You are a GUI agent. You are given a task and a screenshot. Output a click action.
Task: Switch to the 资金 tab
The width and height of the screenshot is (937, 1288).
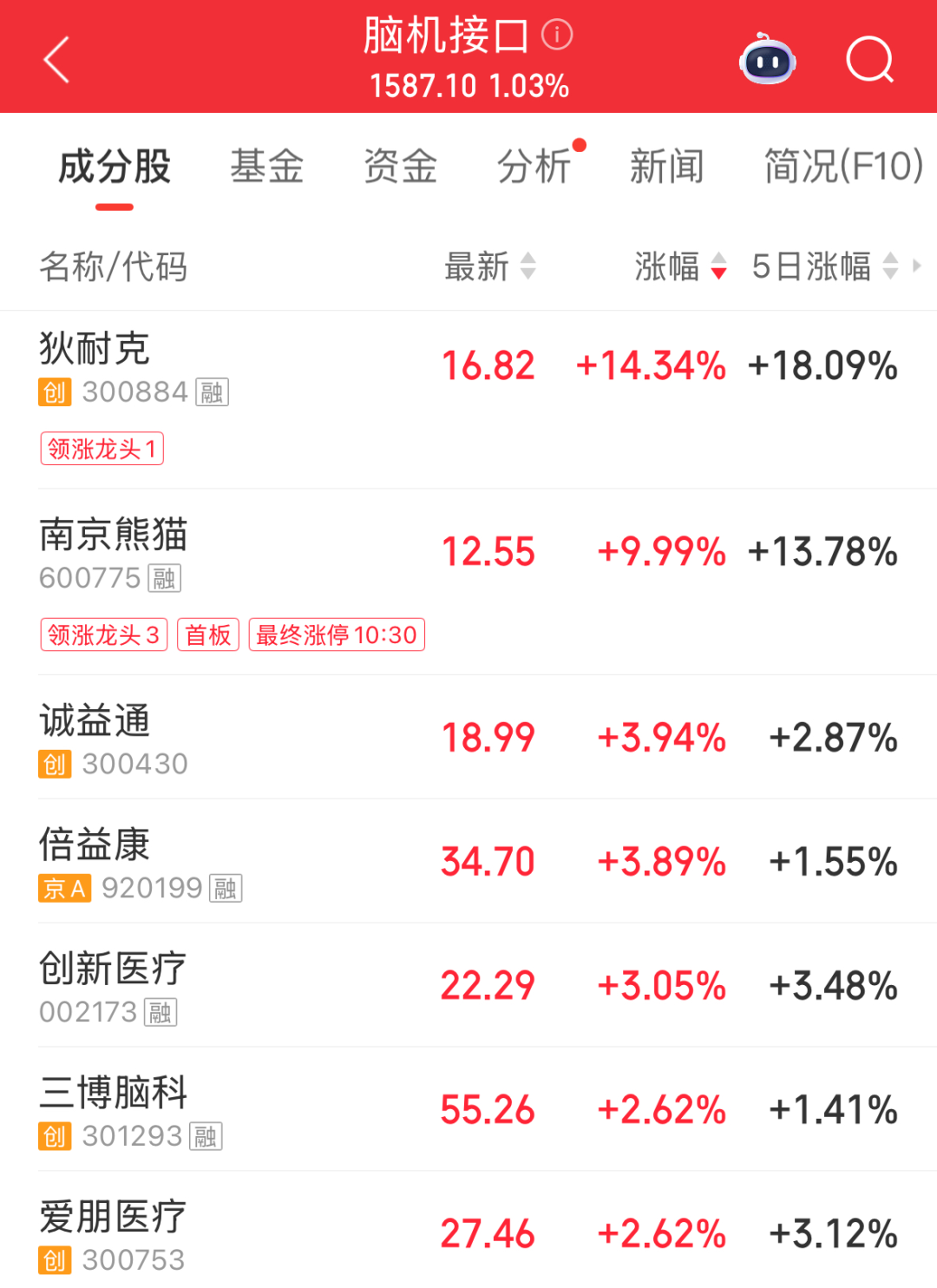(x=400, y=167)
